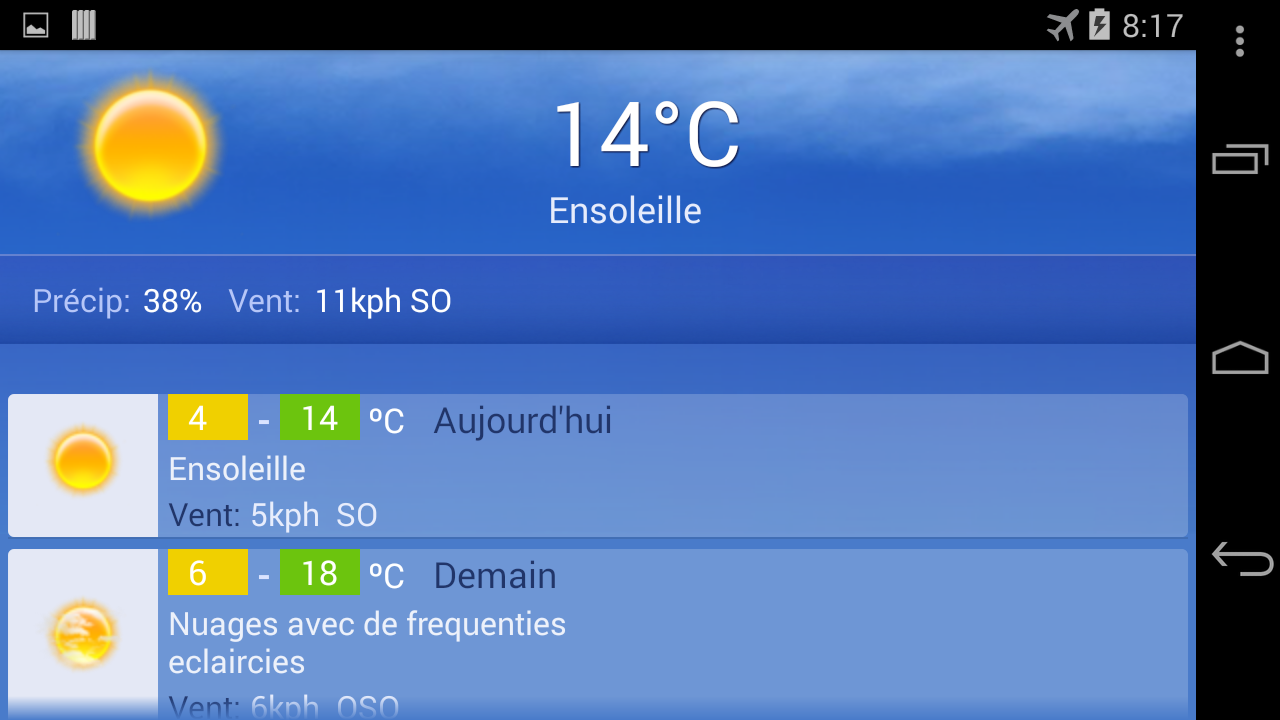This screenshot has width=1280, height=720.
Task: Open the recent apps view
Action: click(1239, 159)
